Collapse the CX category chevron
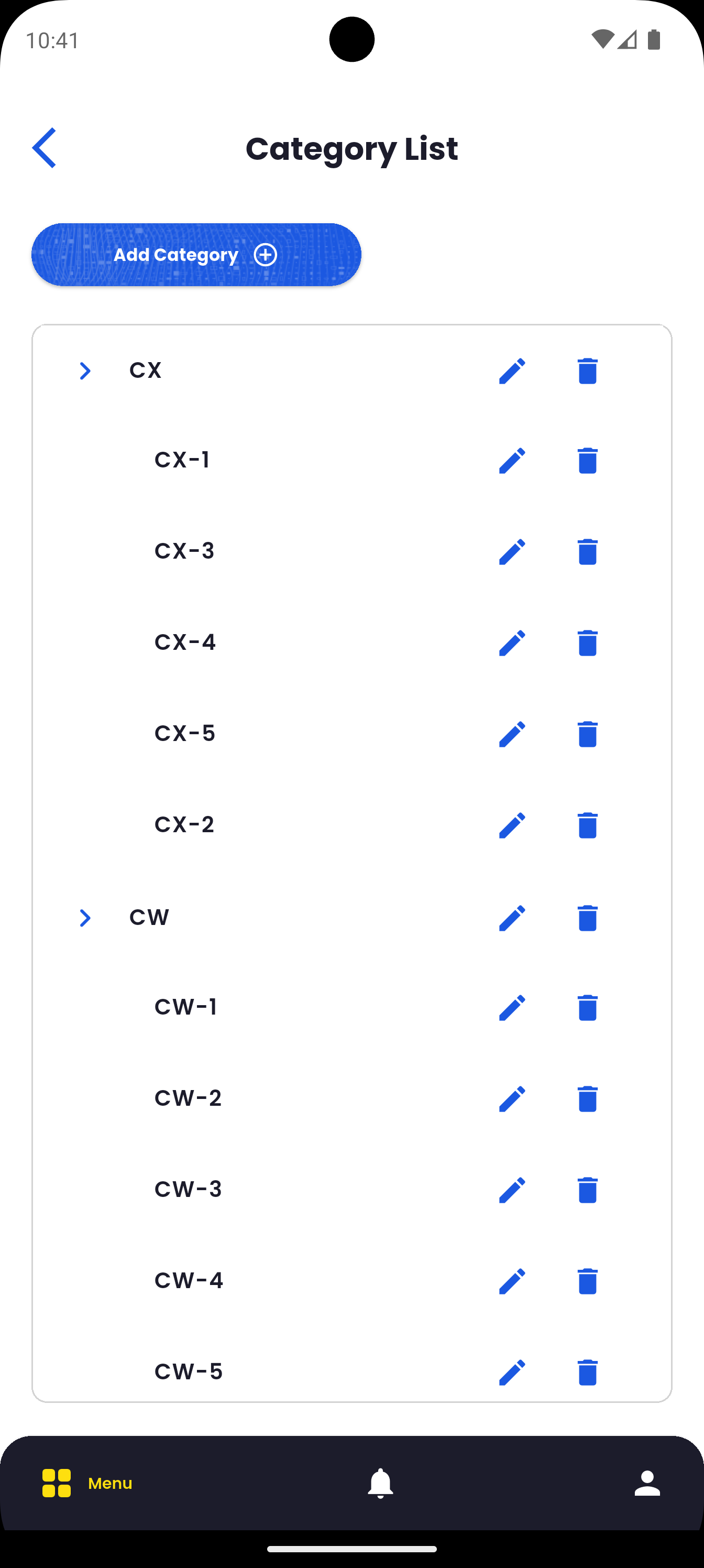The width and height of the screenshot is (704, 1568). tap(85, 371)
